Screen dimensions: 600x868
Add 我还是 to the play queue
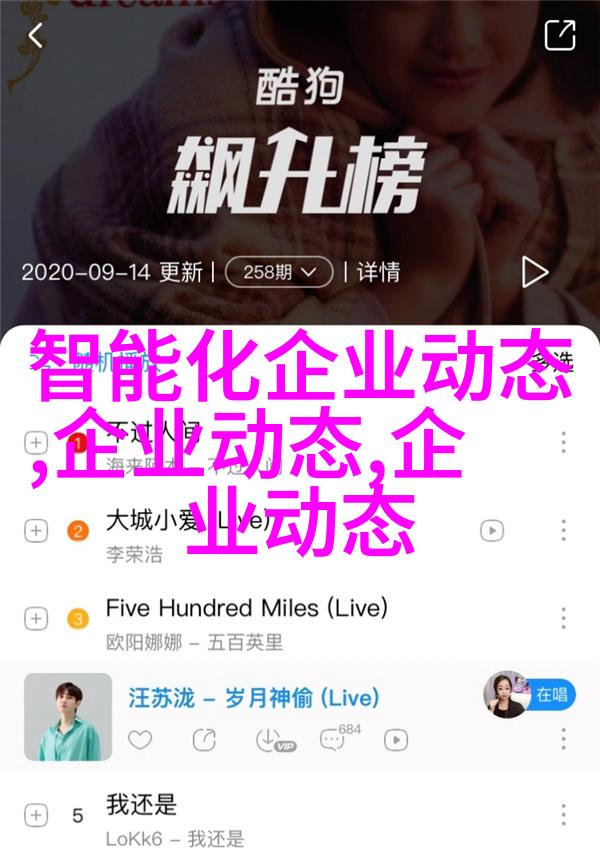[36, 815]
